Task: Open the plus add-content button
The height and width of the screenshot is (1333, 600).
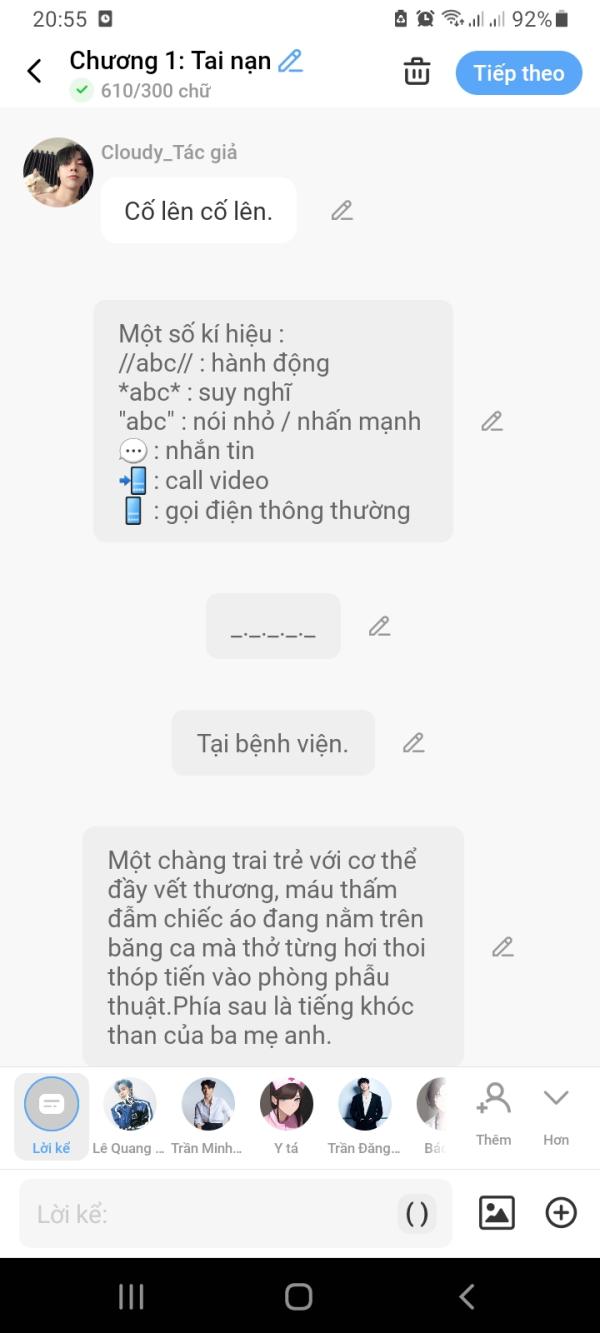Action: 561,1213
